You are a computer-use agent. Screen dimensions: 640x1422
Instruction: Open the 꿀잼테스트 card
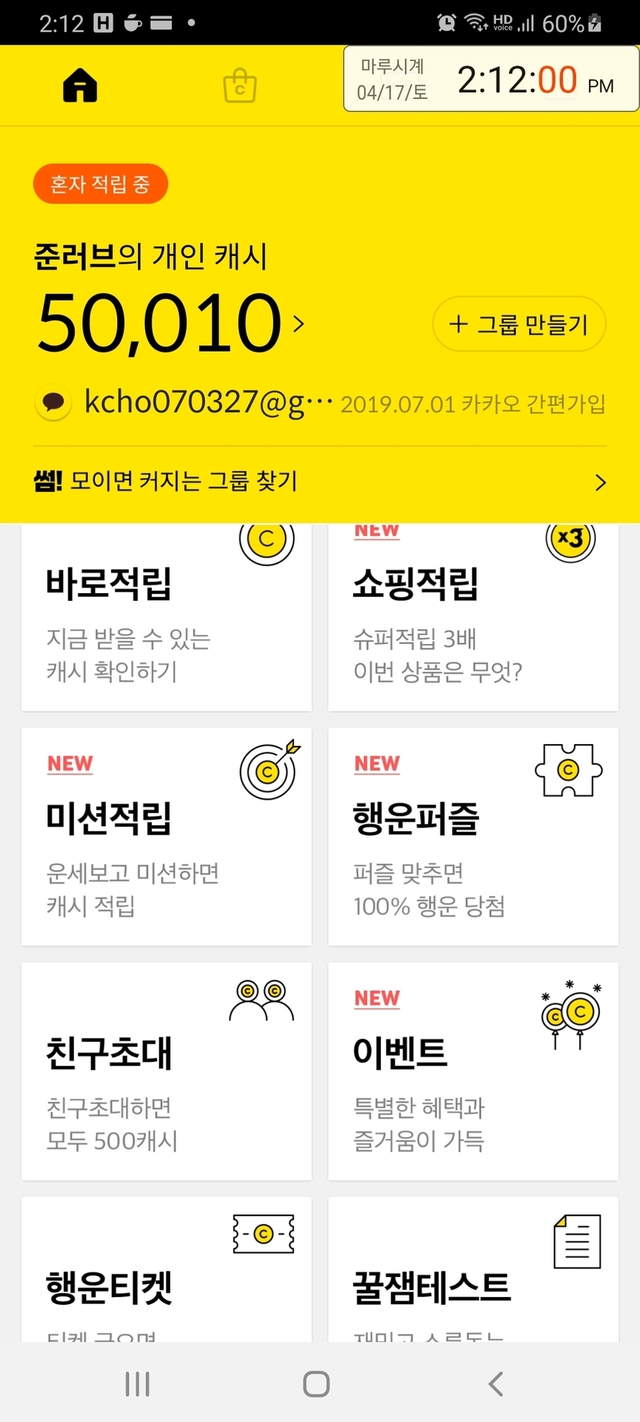pyautogui.click(x=473, y=1269)
